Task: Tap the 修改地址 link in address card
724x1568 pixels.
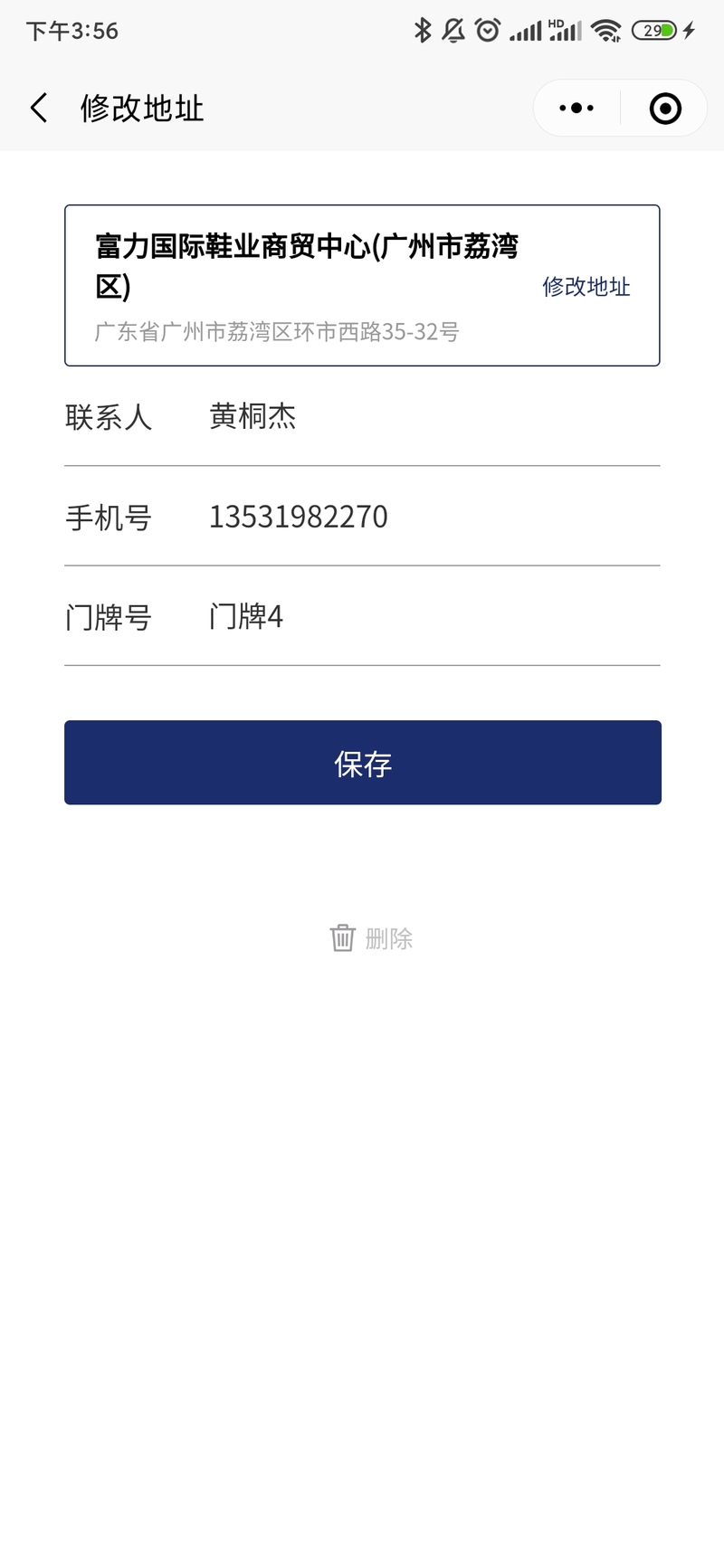Action: tap(586, 287)
